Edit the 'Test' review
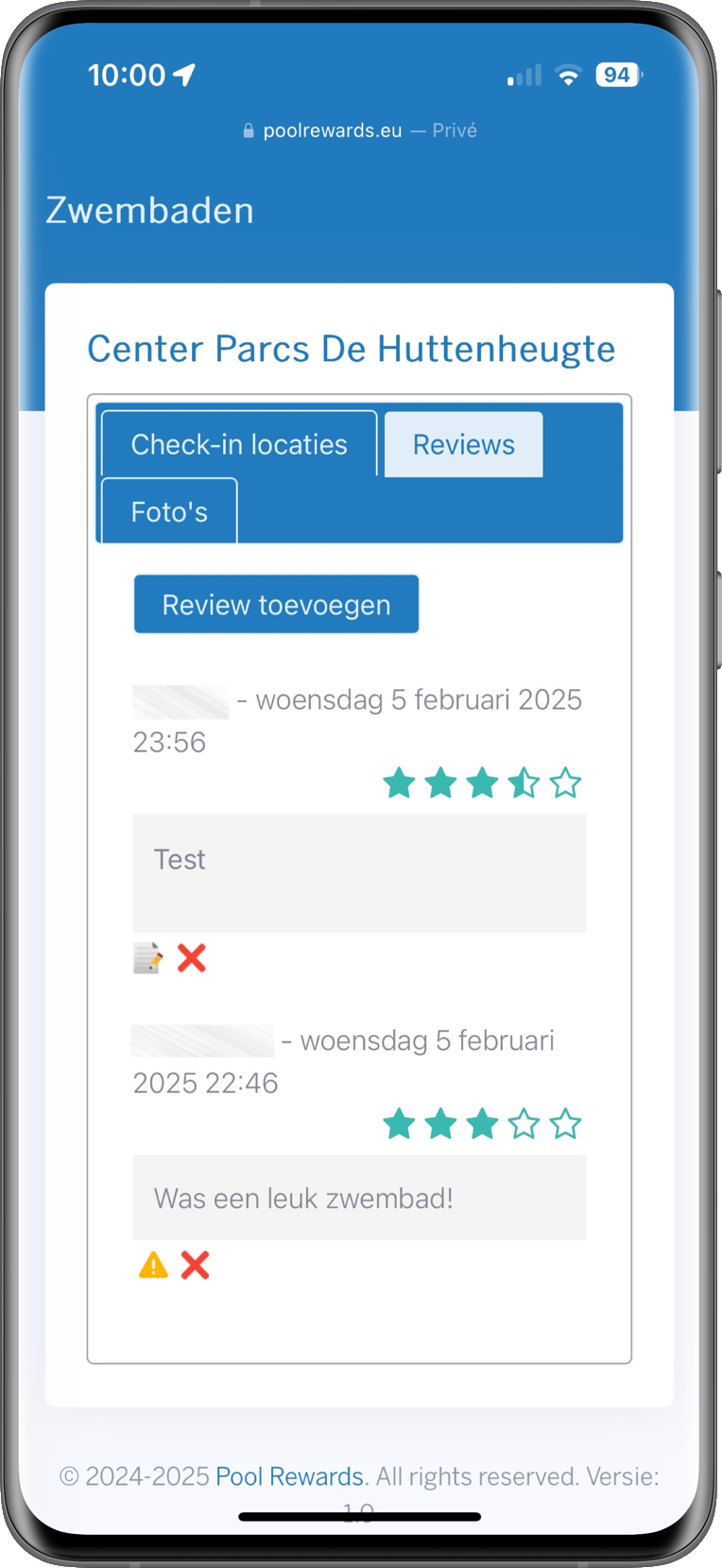 pyautogui.click(x=147, y=958)
